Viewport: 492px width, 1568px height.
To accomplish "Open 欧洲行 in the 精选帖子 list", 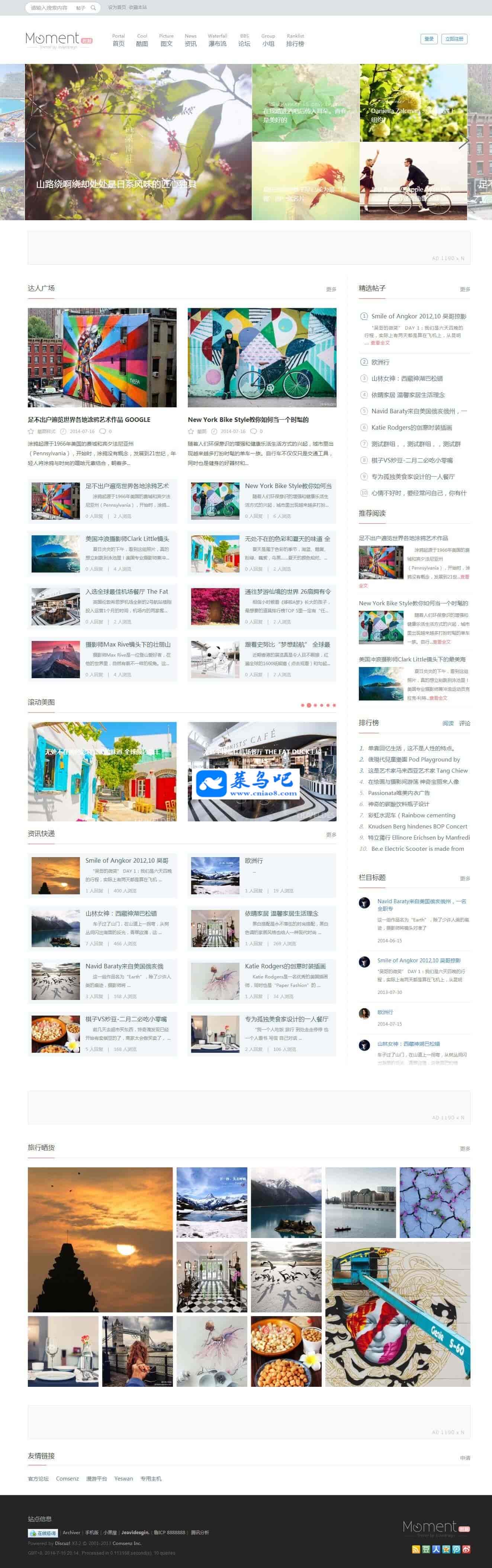I will point(380,362).
